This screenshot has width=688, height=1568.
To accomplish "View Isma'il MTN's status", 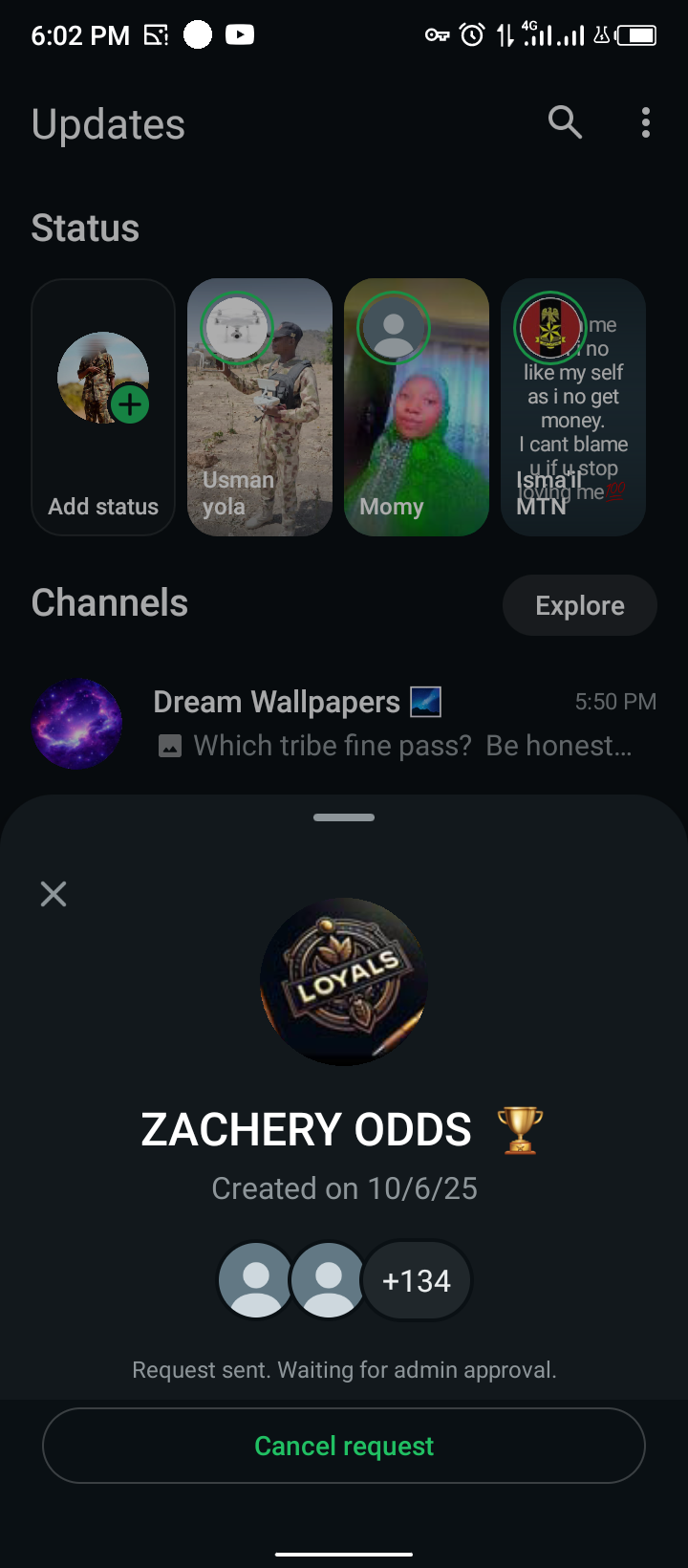I will [573, 407].
